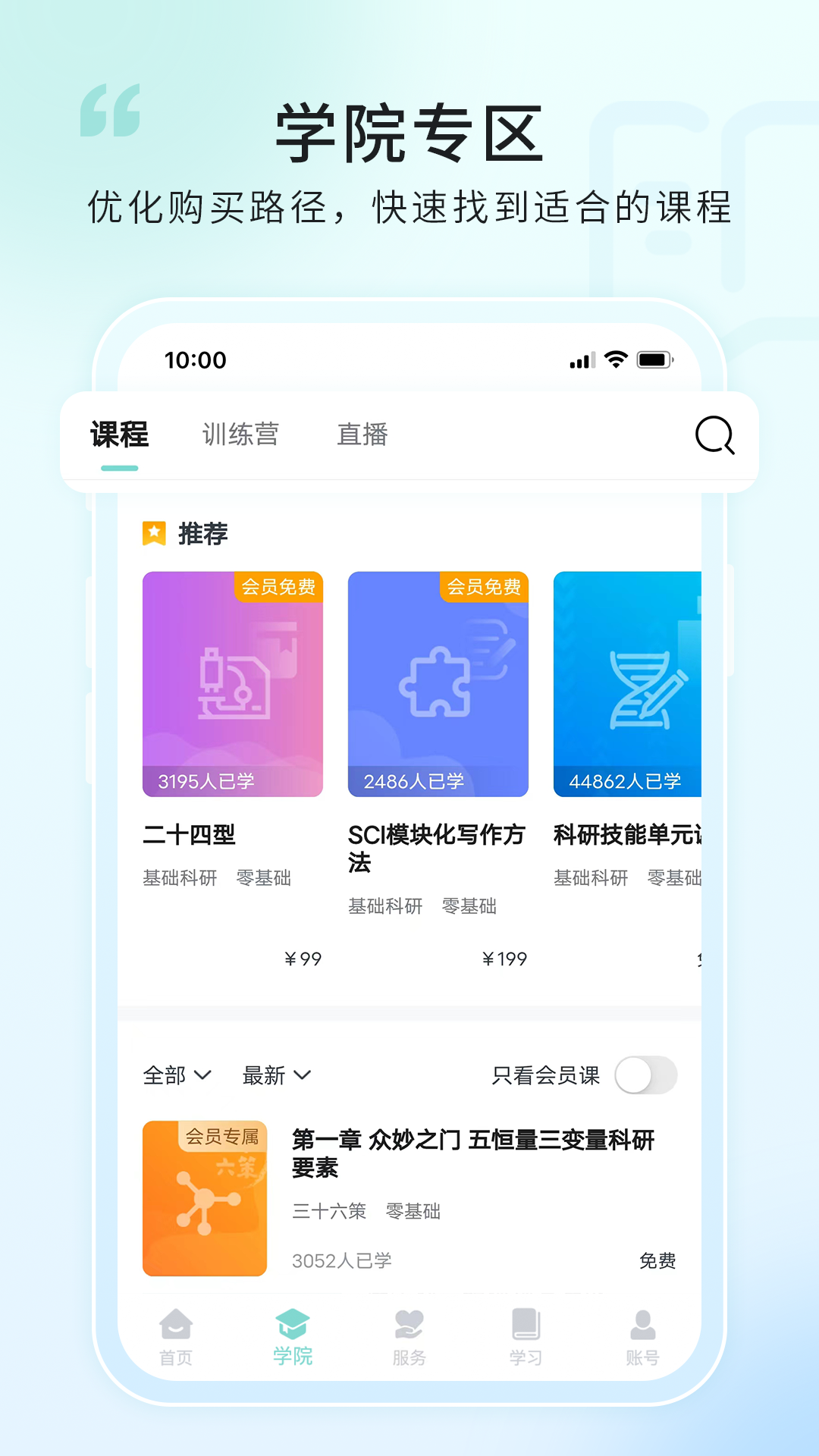Switch to the 训练营 tab
This screenshot has height=1456, width=819.
241,435
